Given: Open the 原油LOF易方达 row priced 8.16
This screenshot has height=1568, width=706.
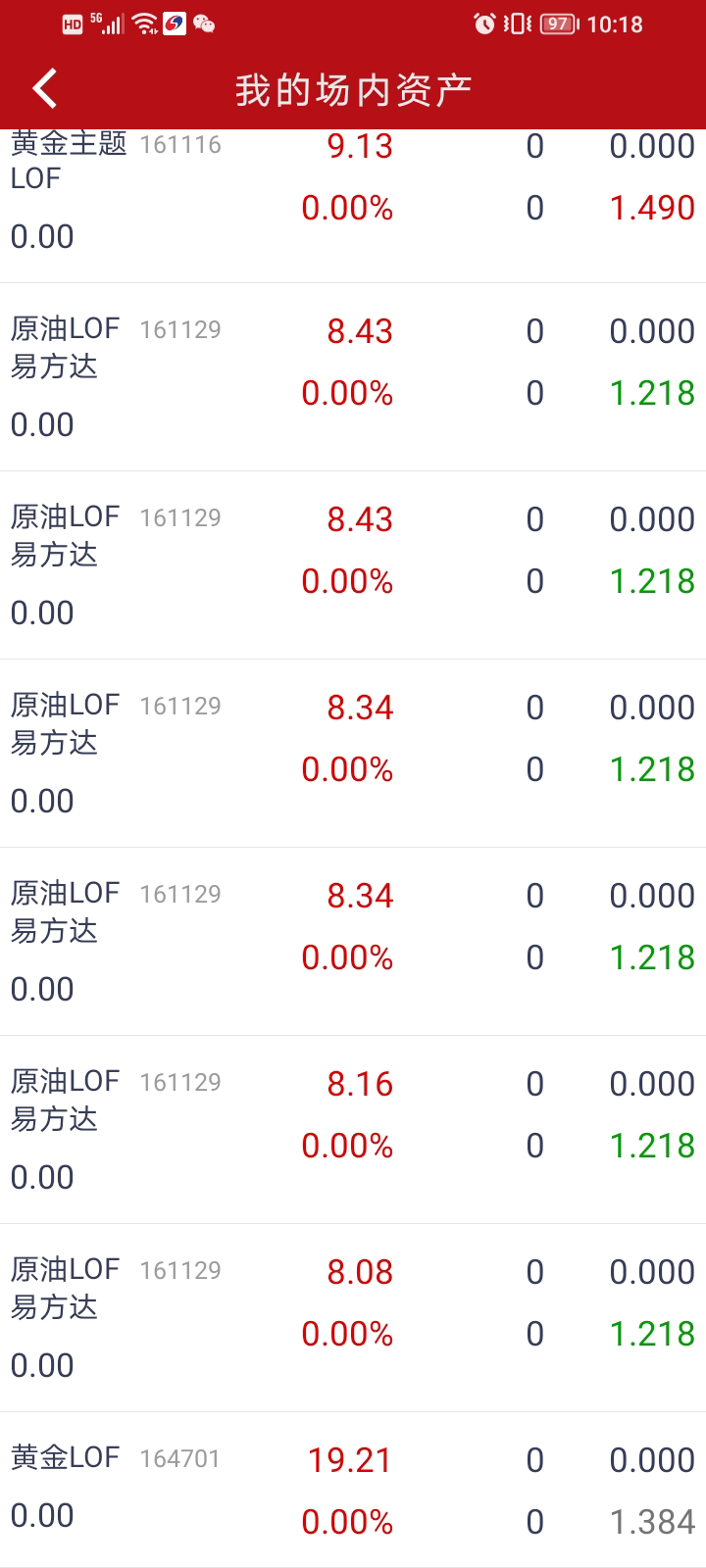Looking at the screenshot, I should (353, 1129).
